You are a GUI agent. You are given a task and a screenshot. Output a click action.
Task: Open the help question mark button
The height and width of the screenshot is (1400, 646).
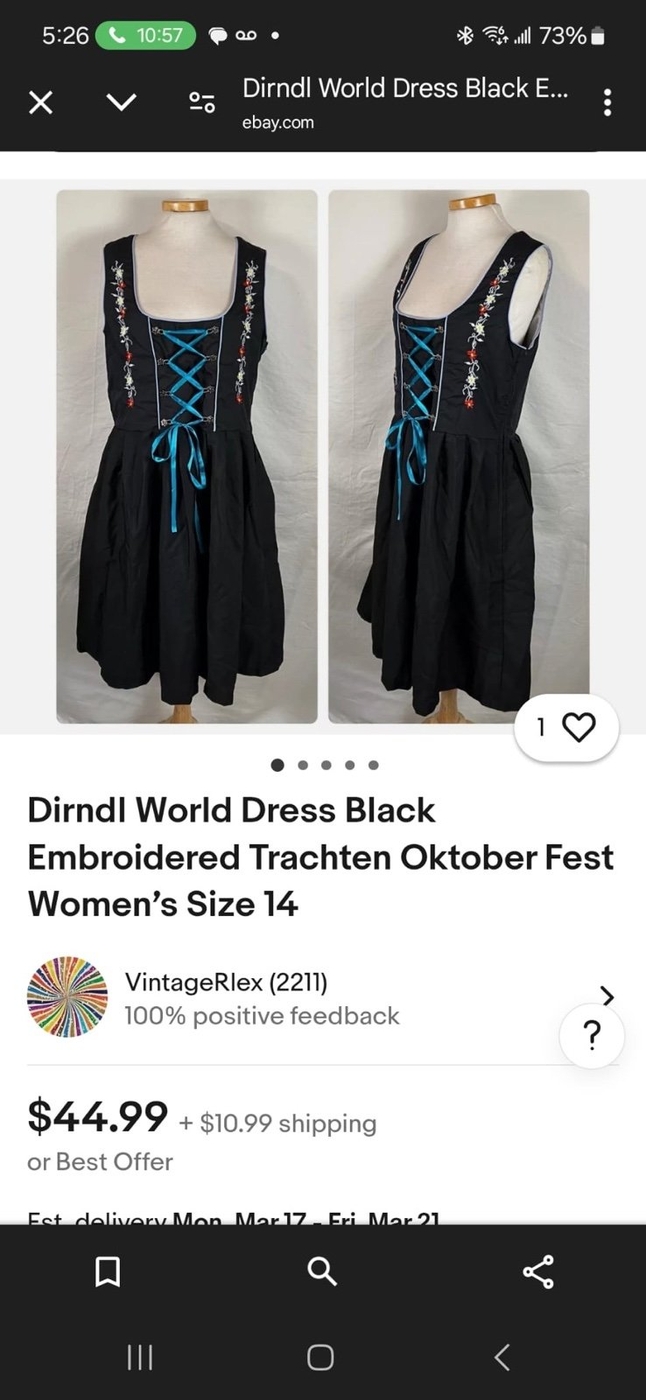(x=592, y=1036)
